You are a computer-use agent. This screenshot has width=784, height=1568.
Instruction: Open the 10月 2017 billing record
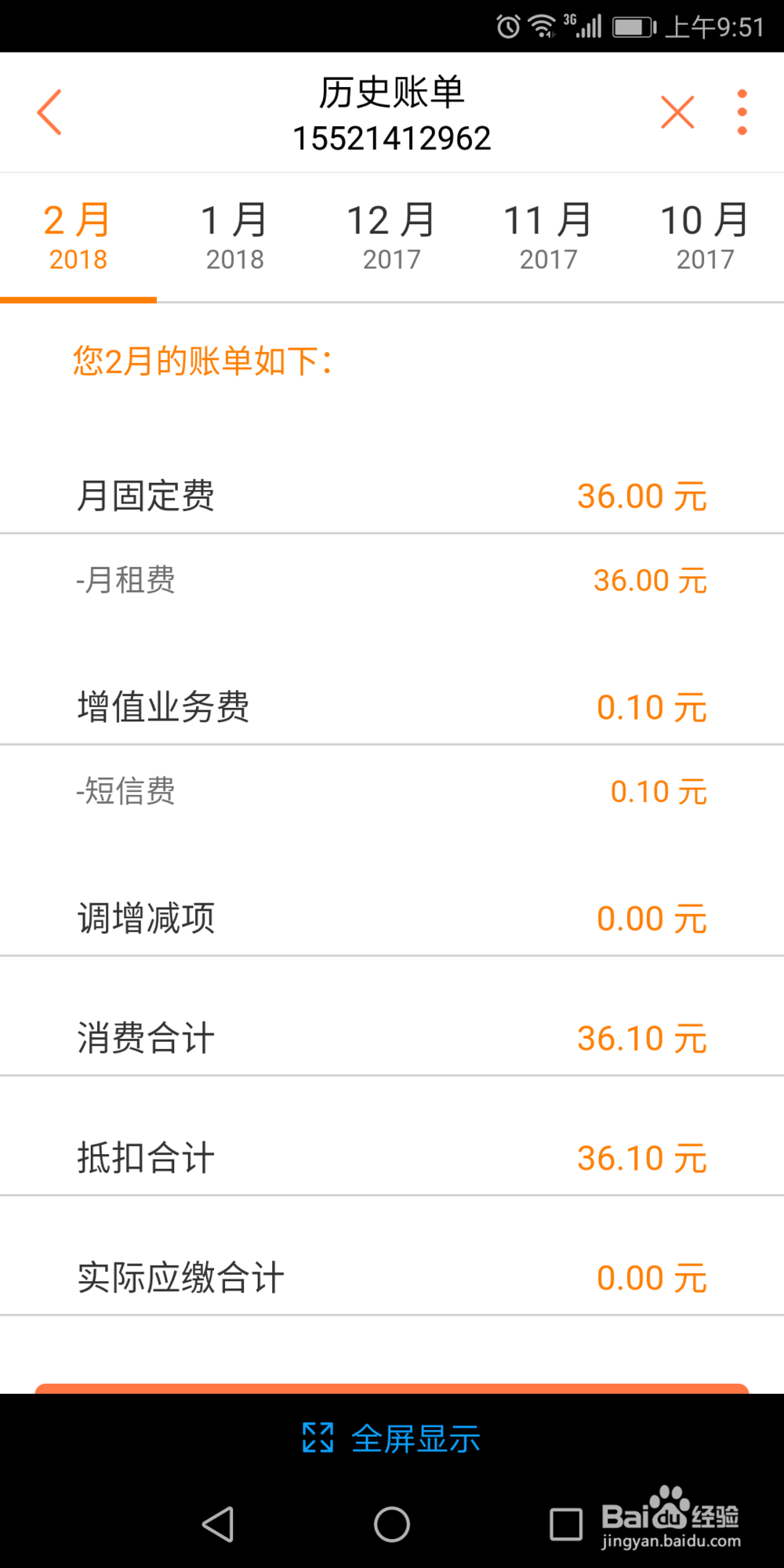[703, 235]
